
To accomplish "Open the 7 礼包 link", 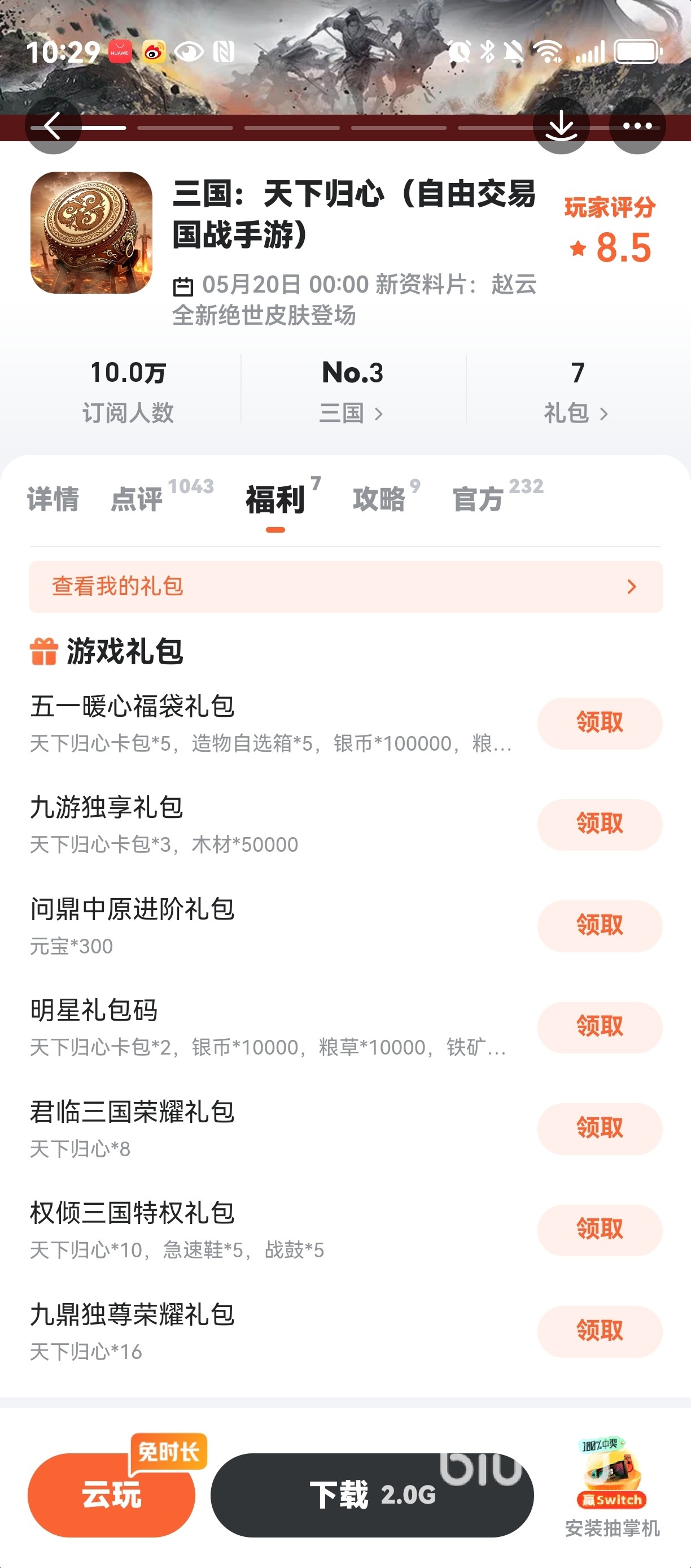I will tap(576, 390).
